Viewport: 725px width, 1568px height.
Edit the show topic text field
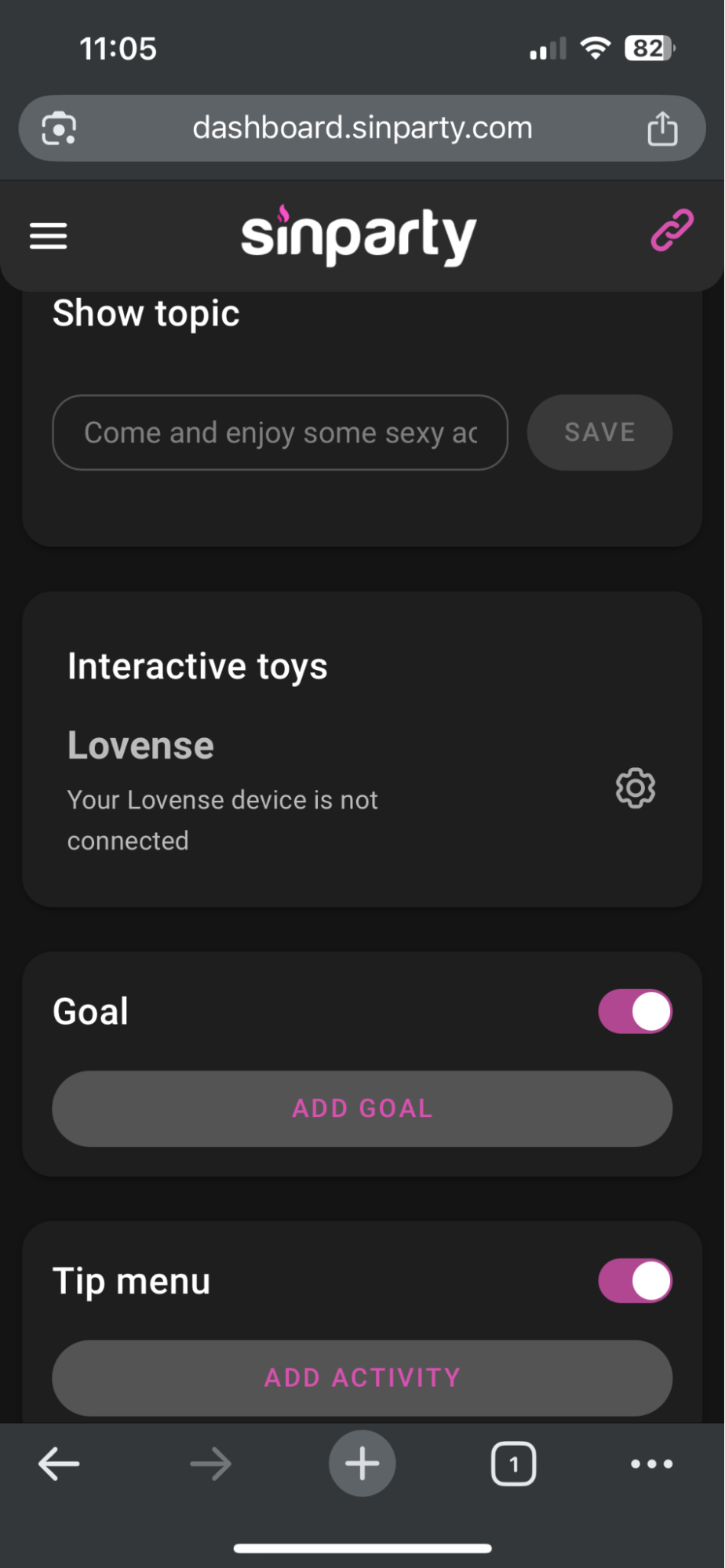(x=279, y=432)
